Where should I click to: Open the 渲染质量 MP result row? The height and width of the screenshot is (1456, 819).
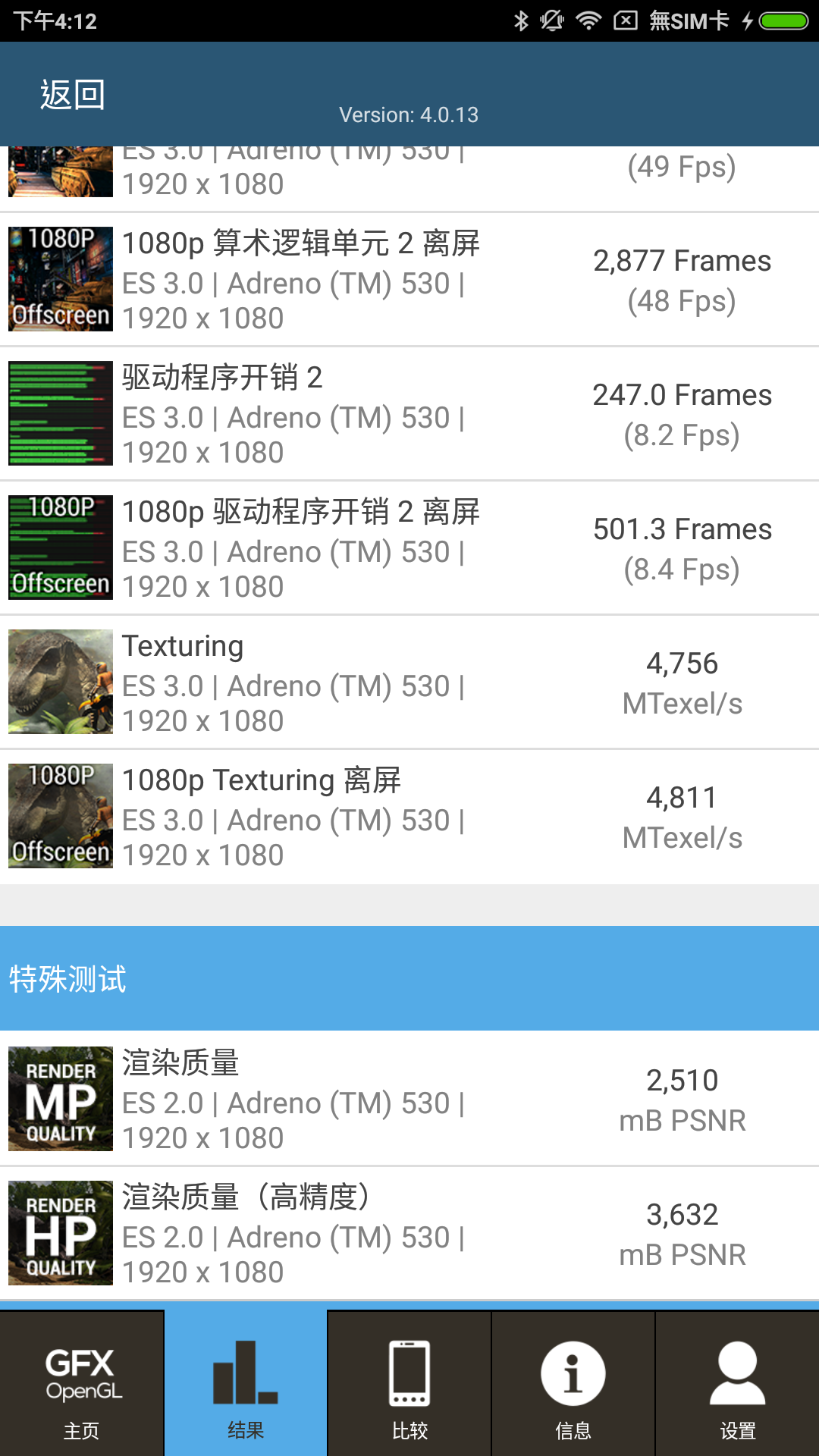coord(409,1099)
